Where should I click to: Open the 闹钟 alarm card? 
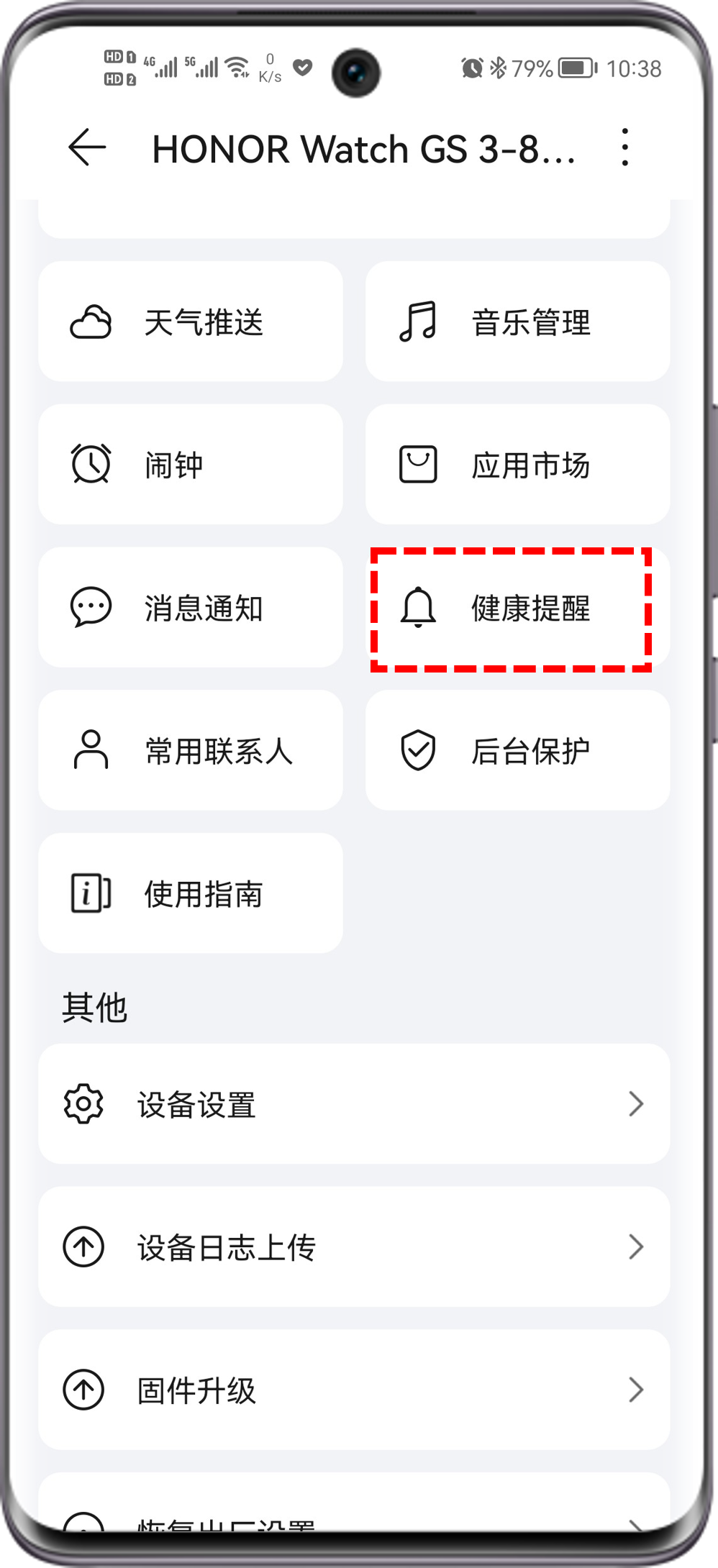click(191, 465)
